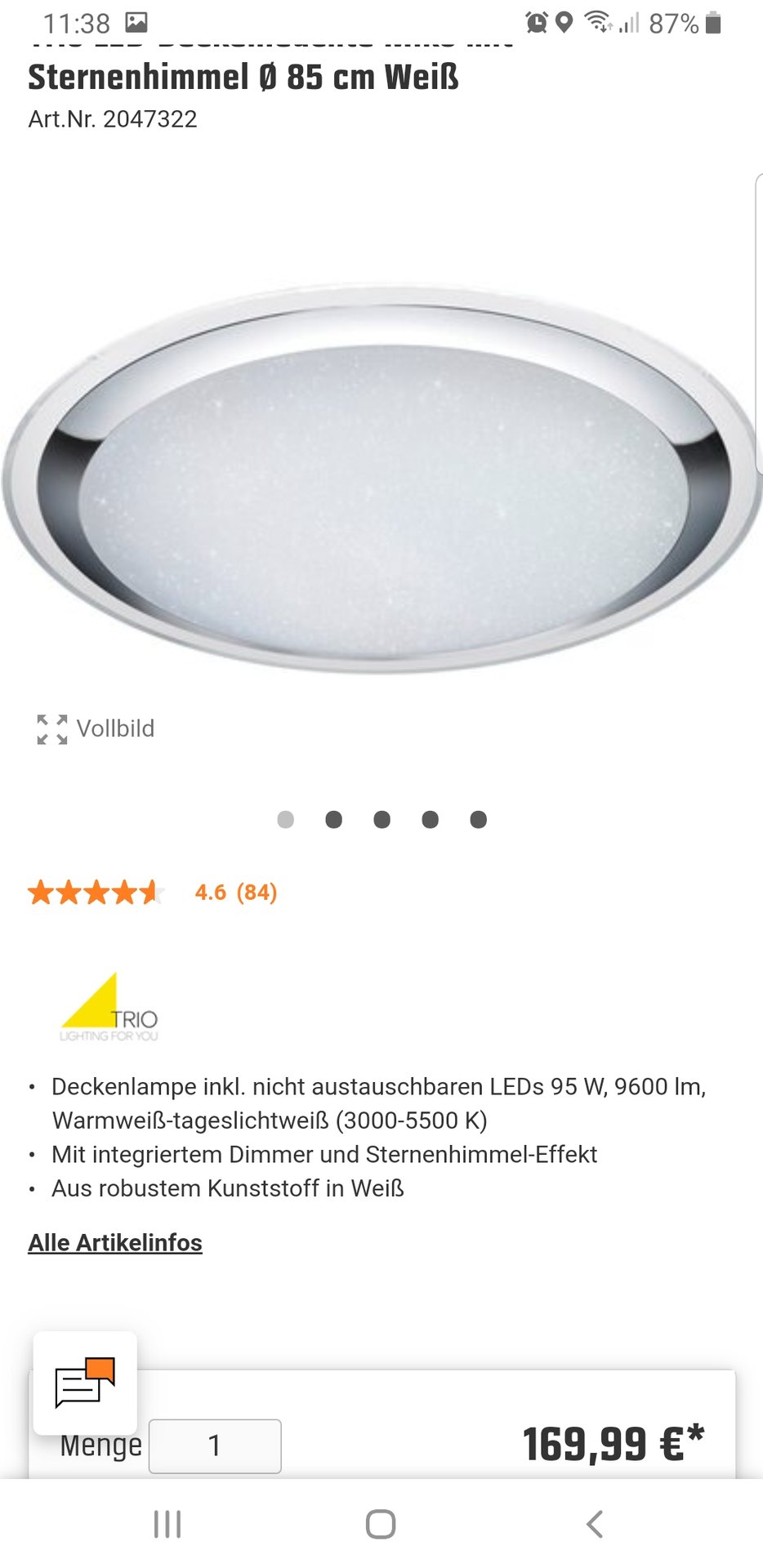This screenshot has width=763, height=1568.
Task: Open the 4.6 star reviews (84)
Action: coord(153,893)
